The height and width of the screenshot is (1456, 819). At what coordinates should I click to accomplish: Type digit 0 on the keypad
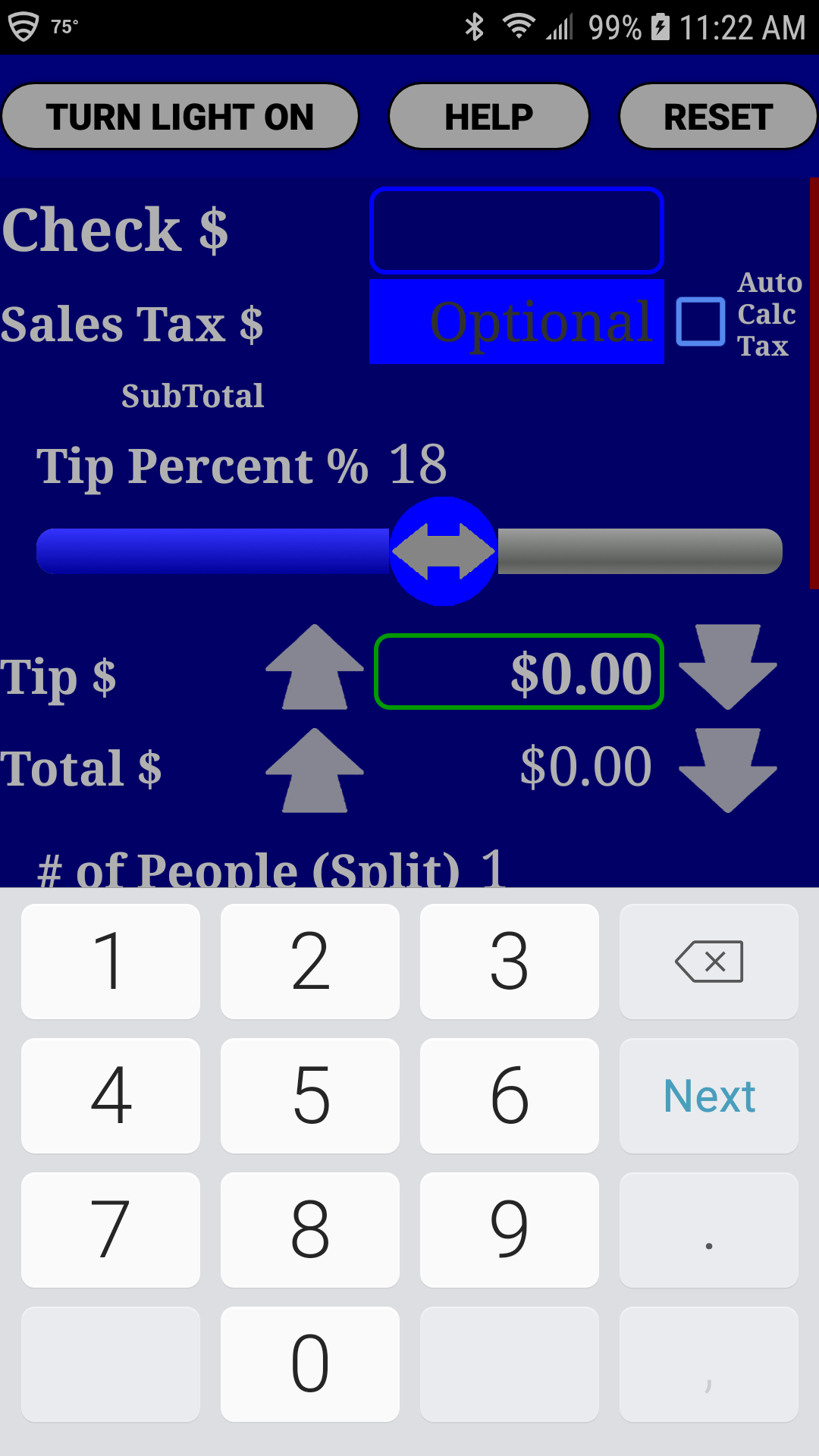point(310,1364)
